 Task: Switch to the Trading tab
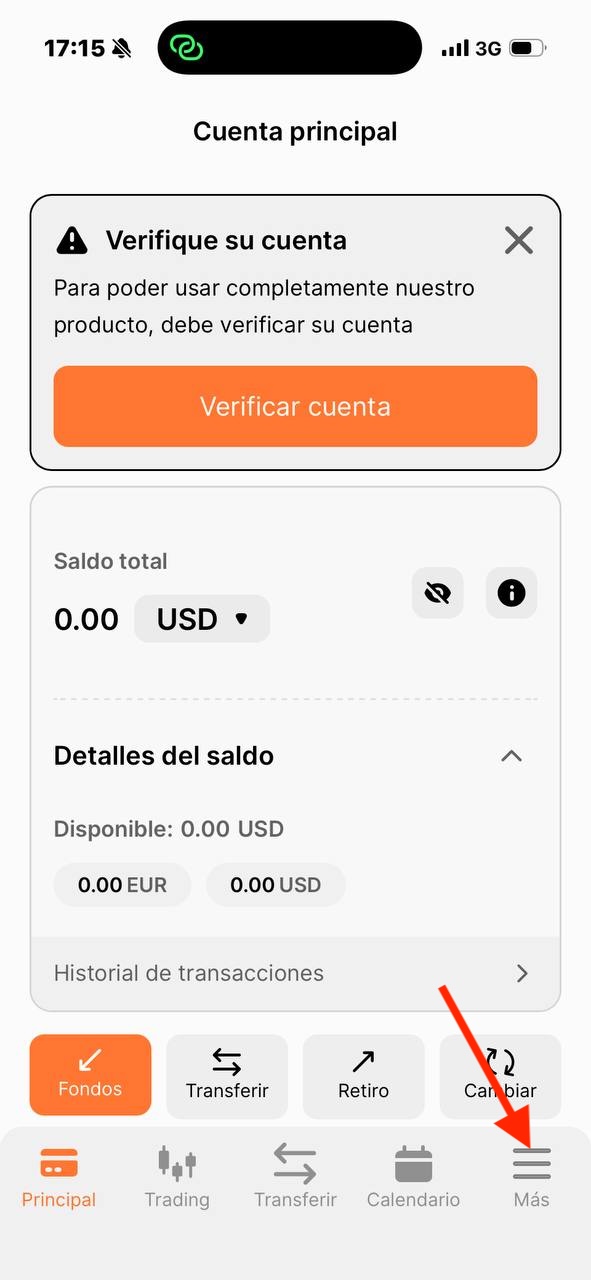(x=177, y=1179)
